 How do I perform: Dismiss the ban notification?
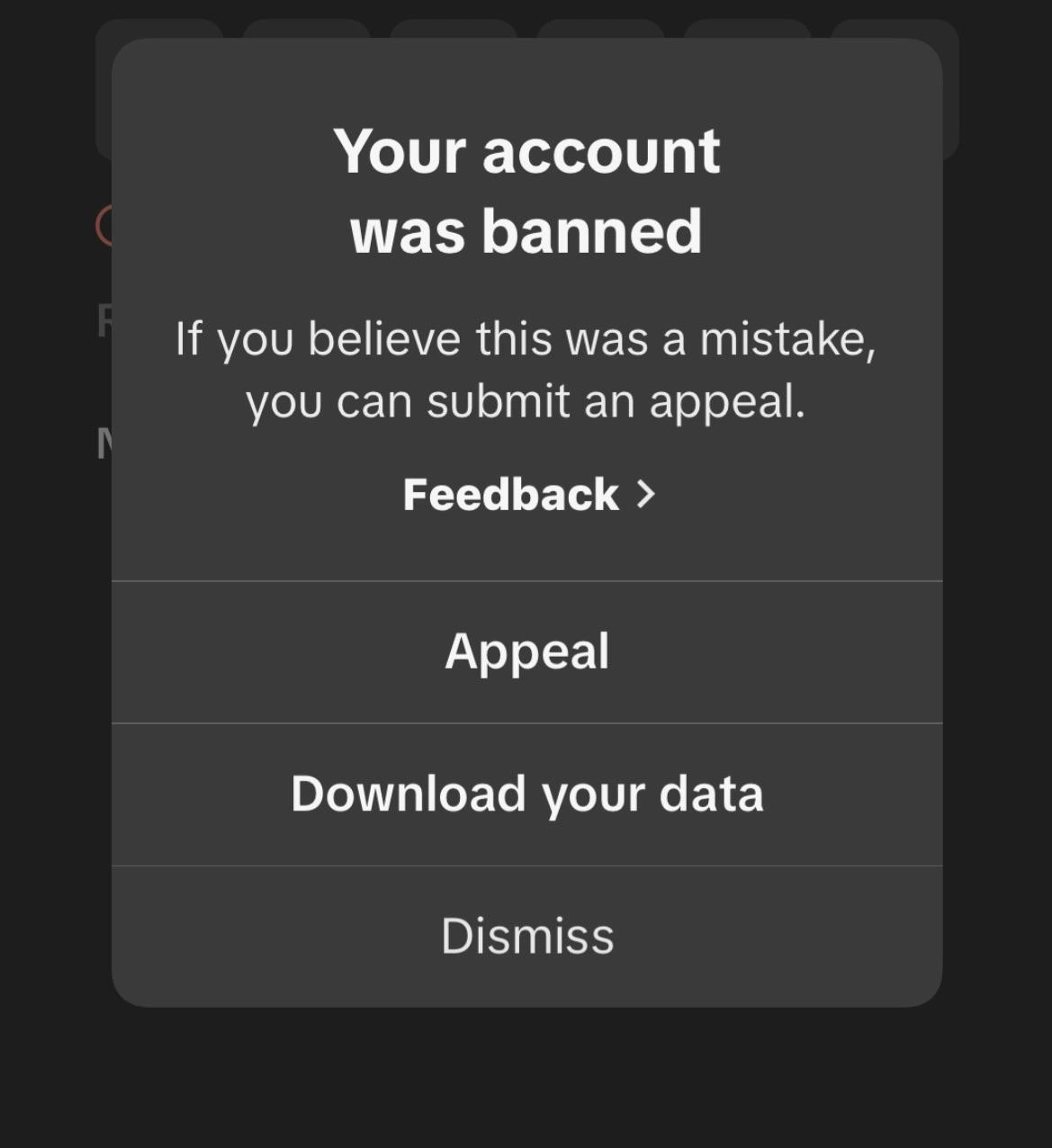[x=526, y=935]
